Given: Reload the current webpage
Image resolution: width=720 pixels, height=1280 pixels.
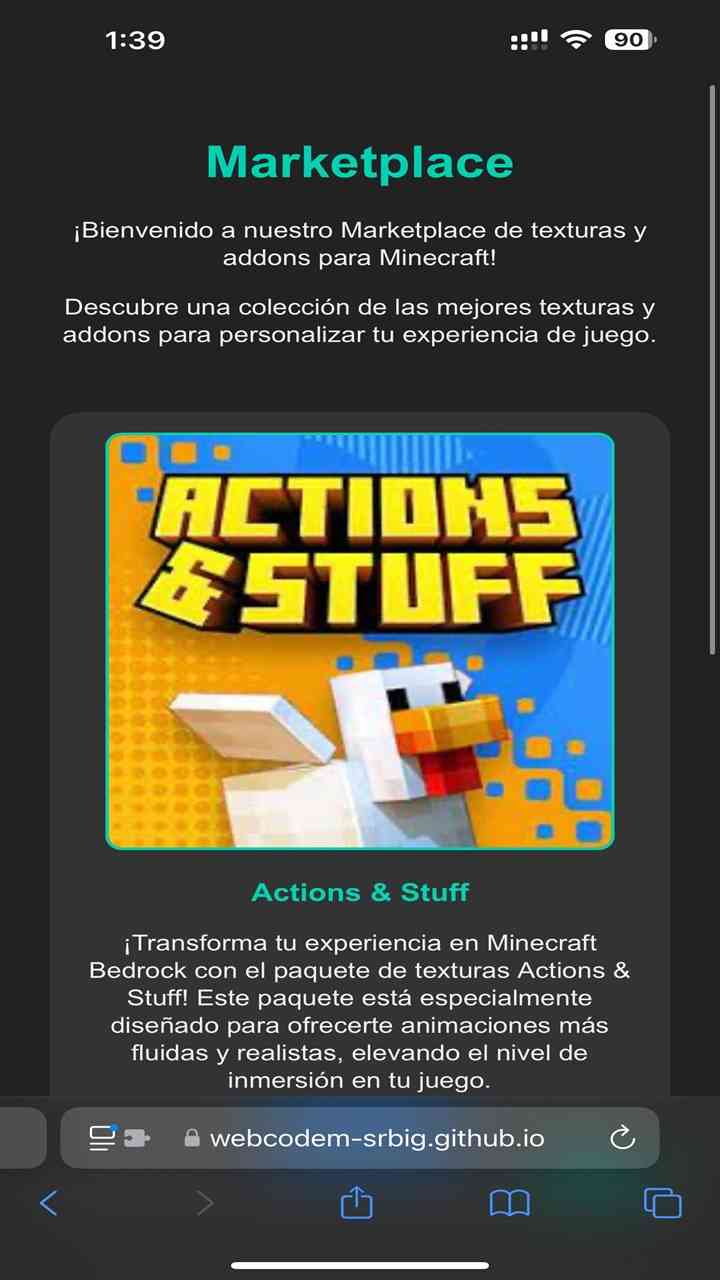Looking at the screenshot, I should point(622,1138).
